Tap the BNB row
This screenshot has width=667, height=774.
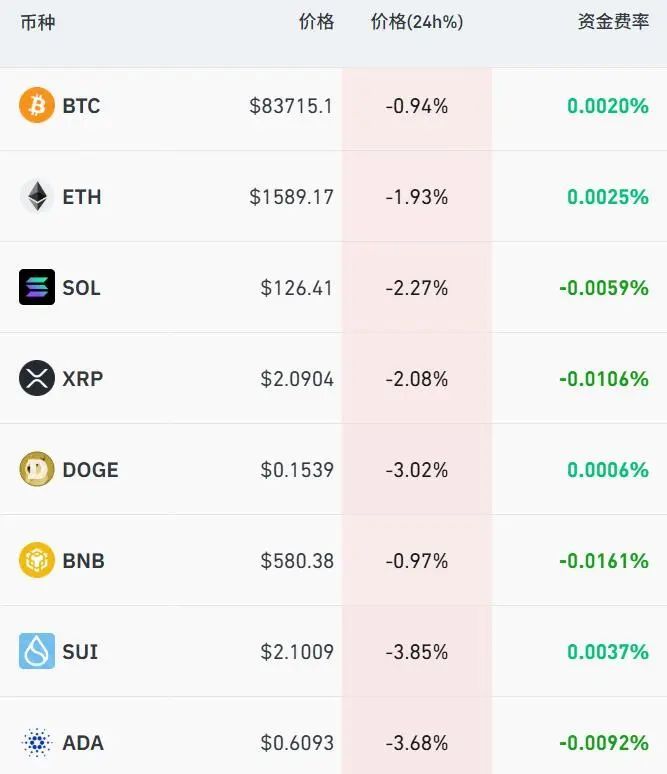[82, 561]
